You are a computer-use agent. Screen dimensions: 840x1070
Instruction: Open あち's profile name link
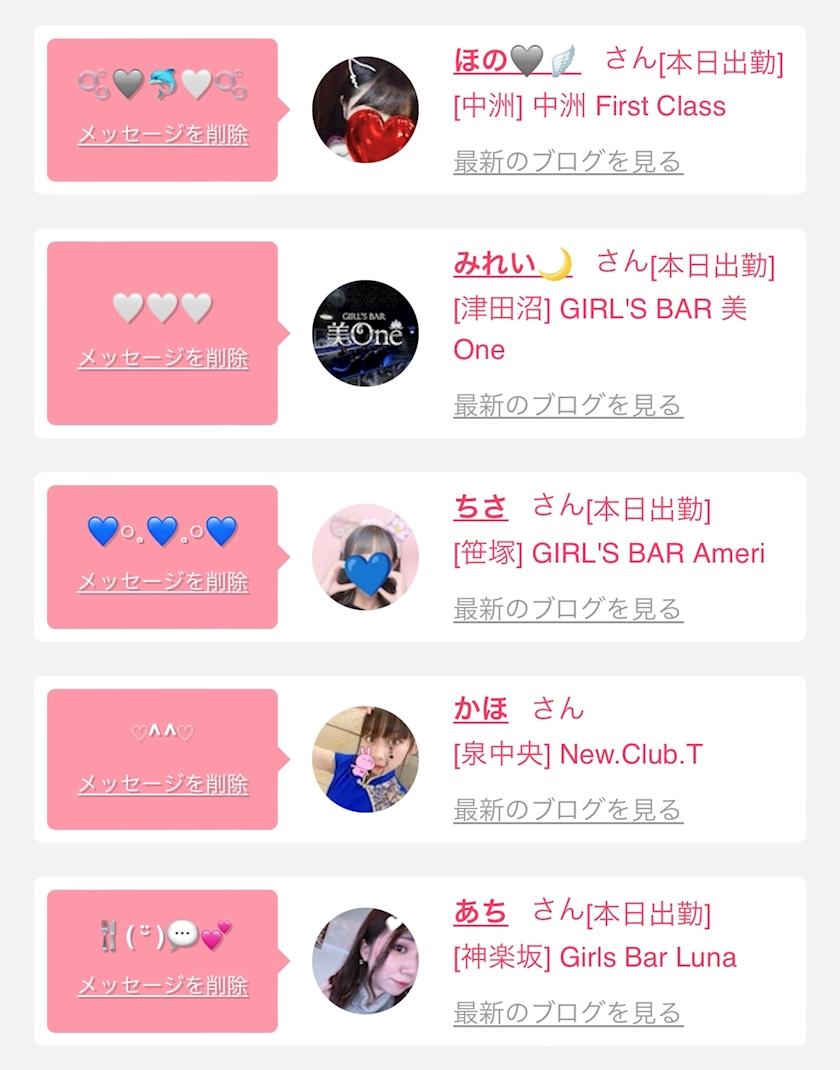pyautogui.click(x=480, y=912)
